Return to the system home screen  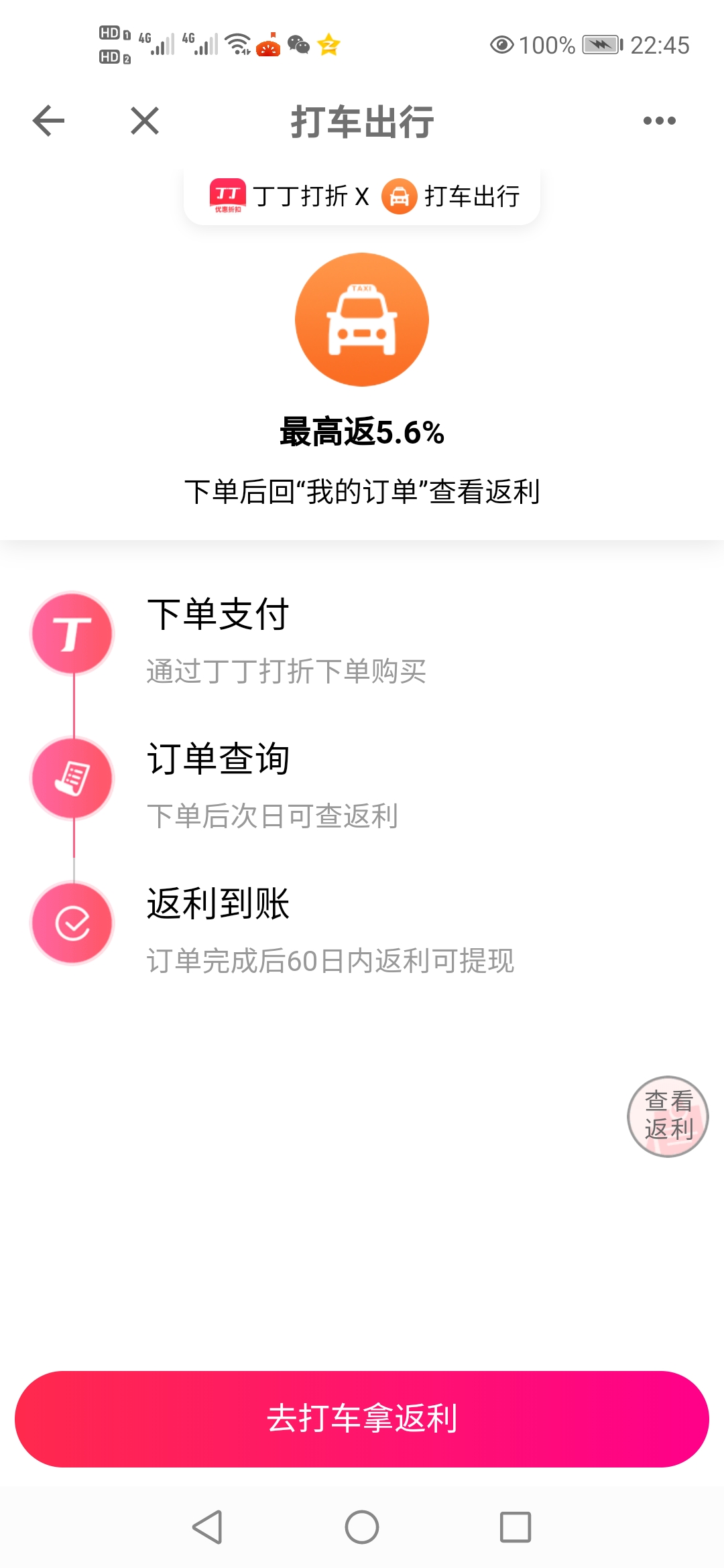tap(362, 1527)
